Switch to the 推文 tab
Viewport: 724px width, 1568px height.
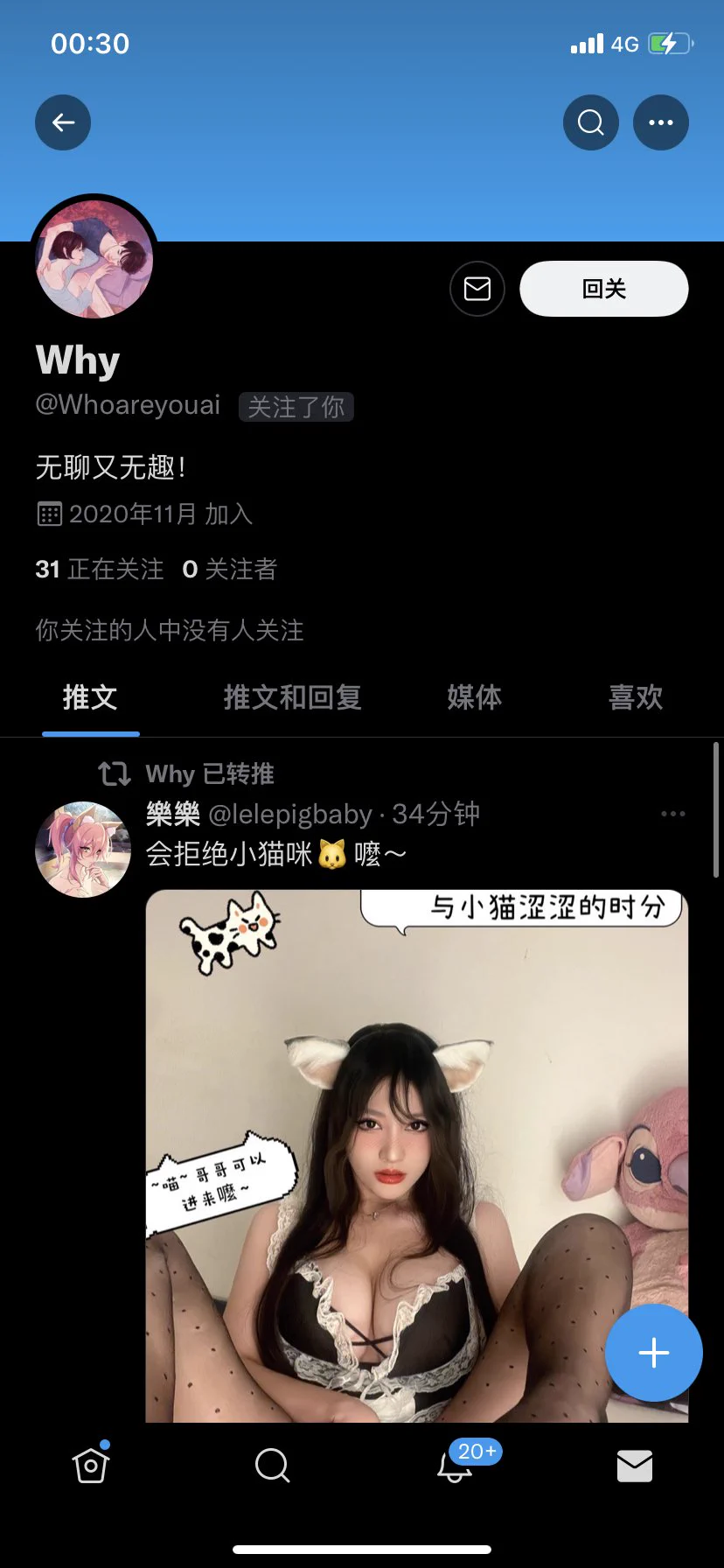[90, 697]
